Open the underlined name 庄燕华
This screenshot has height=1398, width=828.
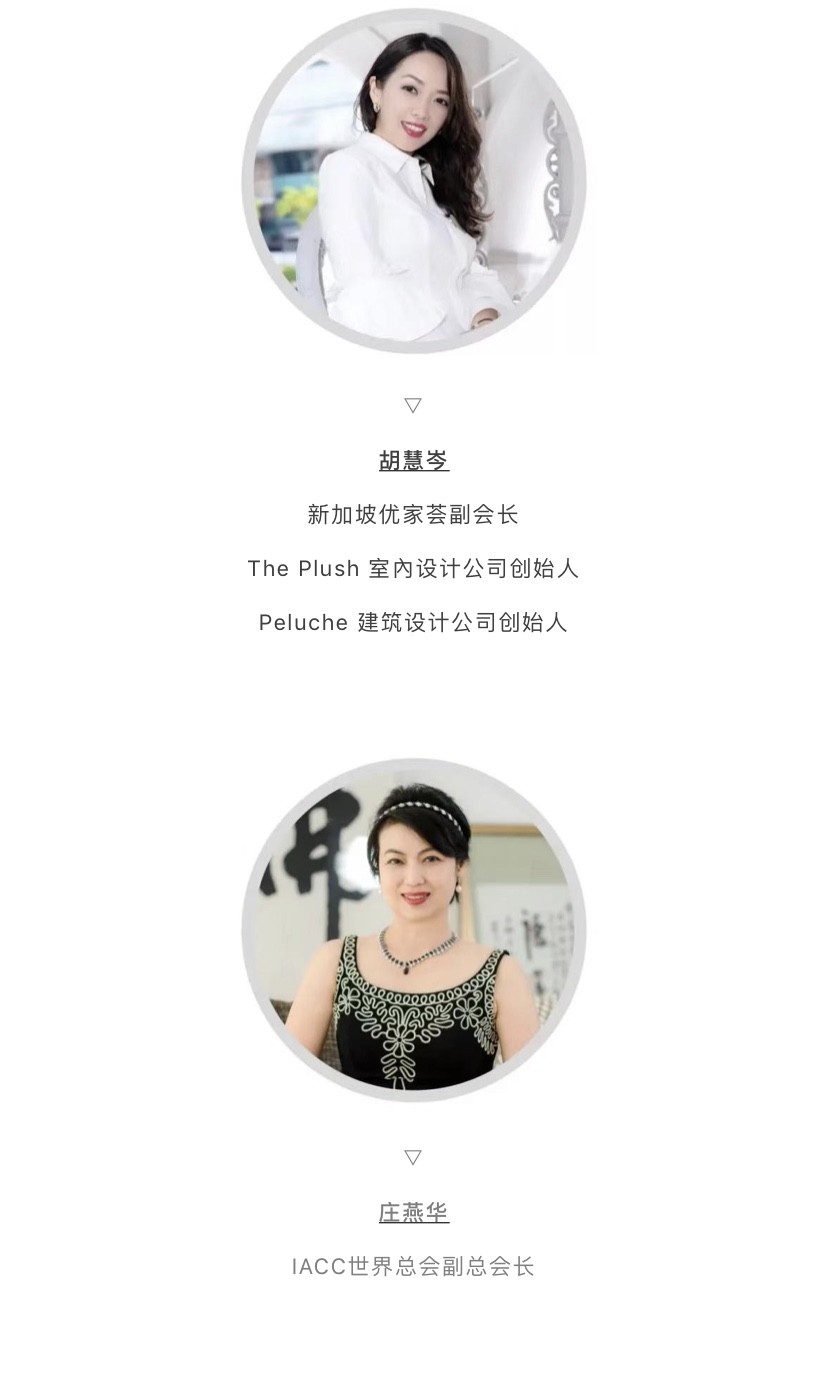point(413,1213)
